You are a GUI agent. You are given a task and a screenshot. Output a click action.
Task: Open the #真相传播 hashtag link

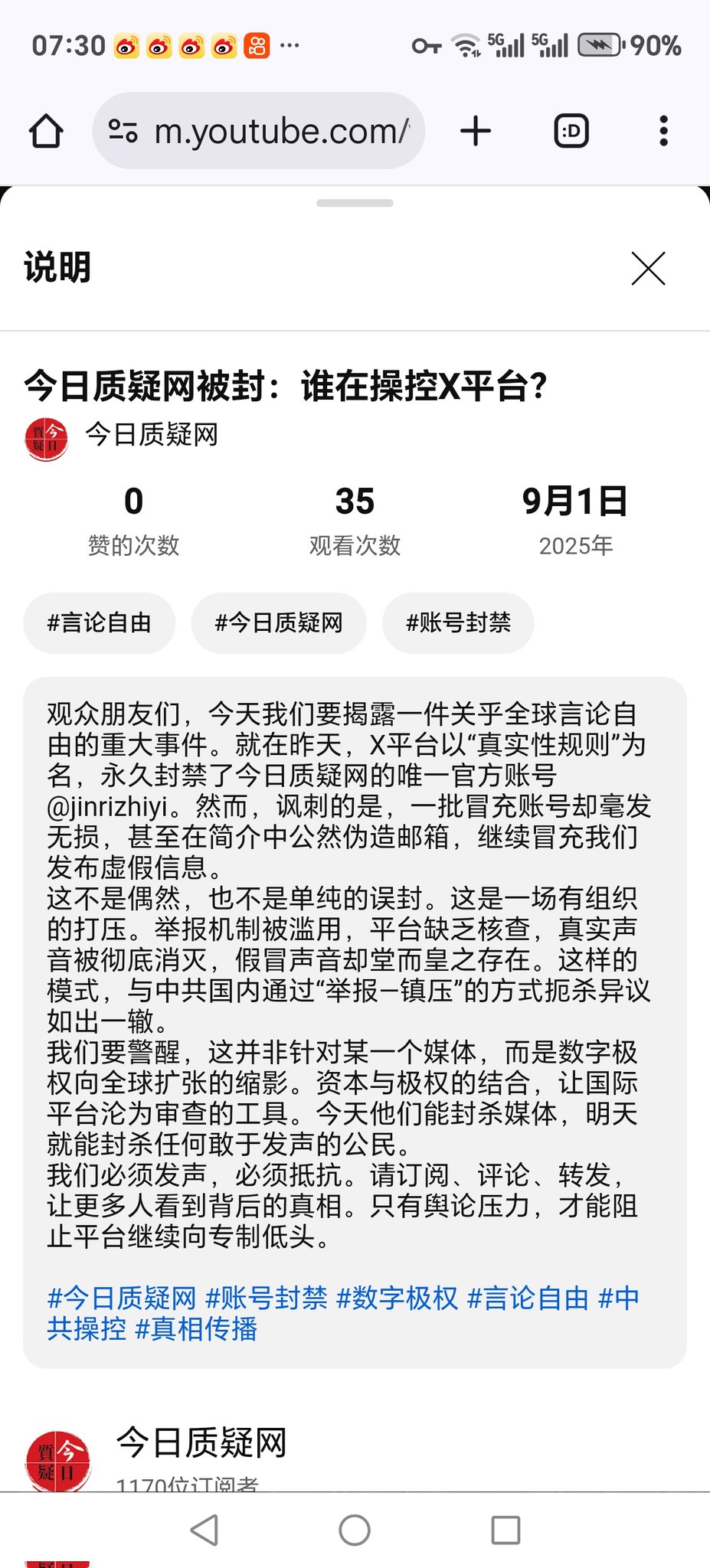pyautogui.click(x=196, y=1328)
